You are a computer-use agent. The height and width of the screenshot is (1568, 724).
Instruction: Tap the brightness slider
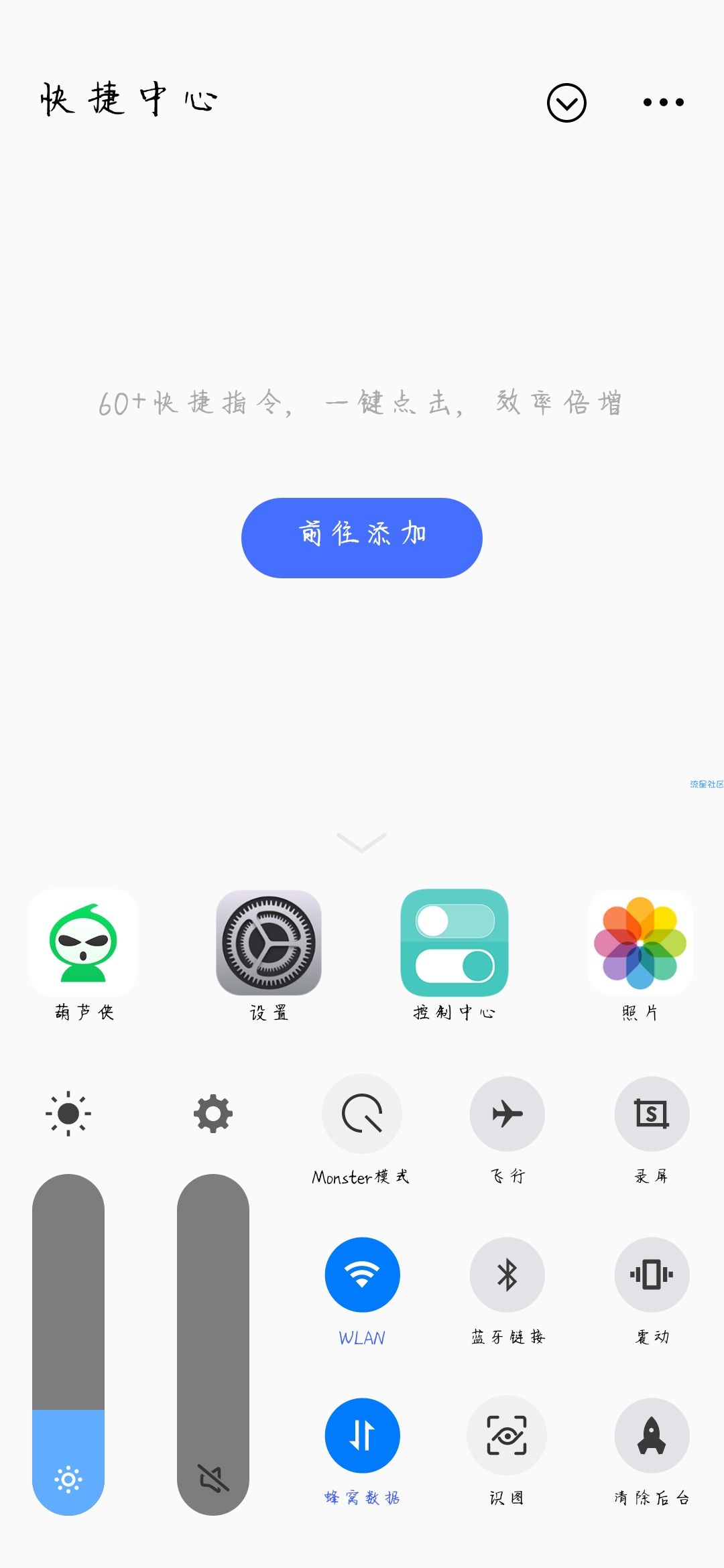point(68,1344)
